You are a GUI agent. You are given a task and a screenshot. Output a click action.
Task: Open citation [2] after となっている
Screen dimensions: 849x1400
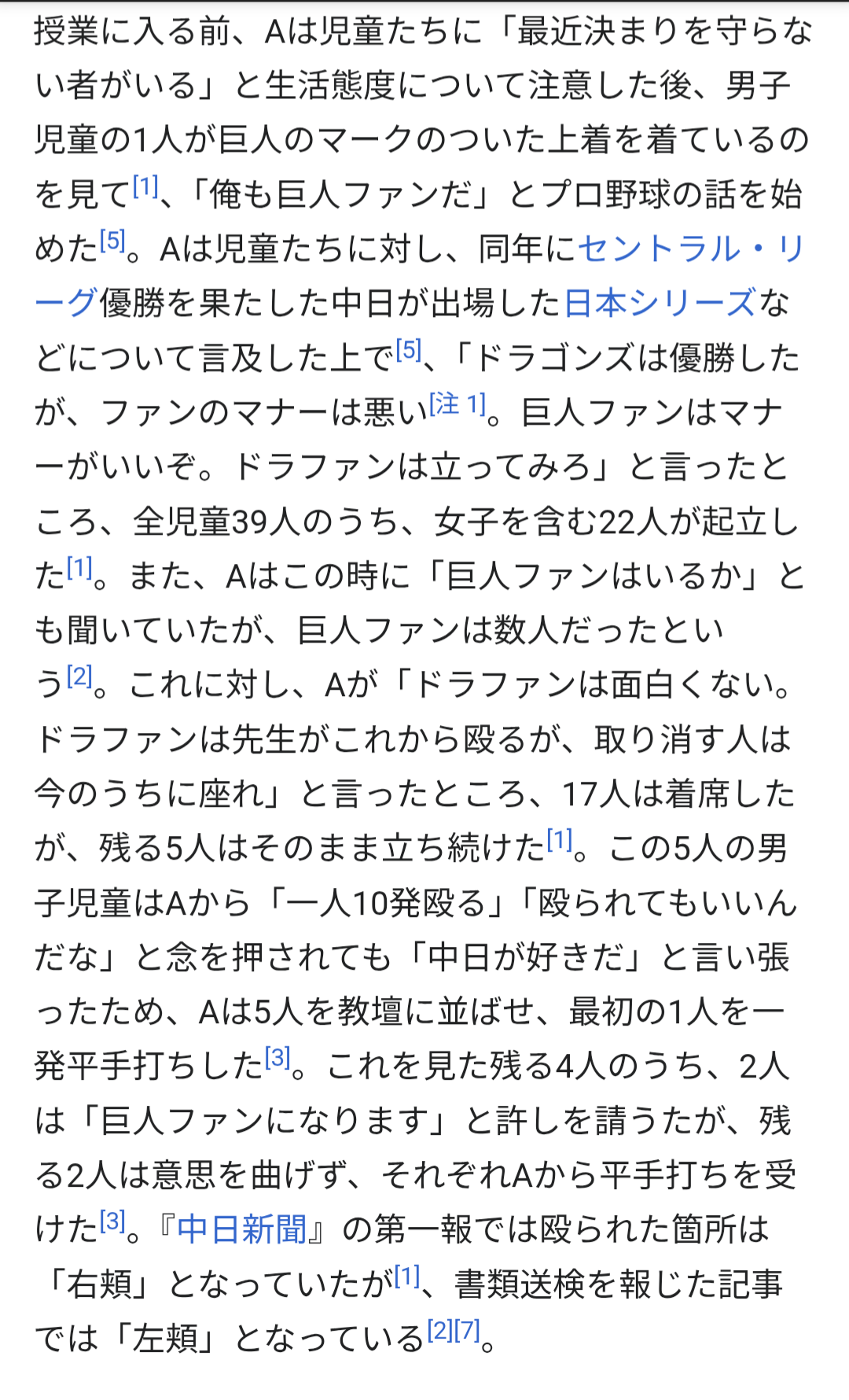[440, 1330]
